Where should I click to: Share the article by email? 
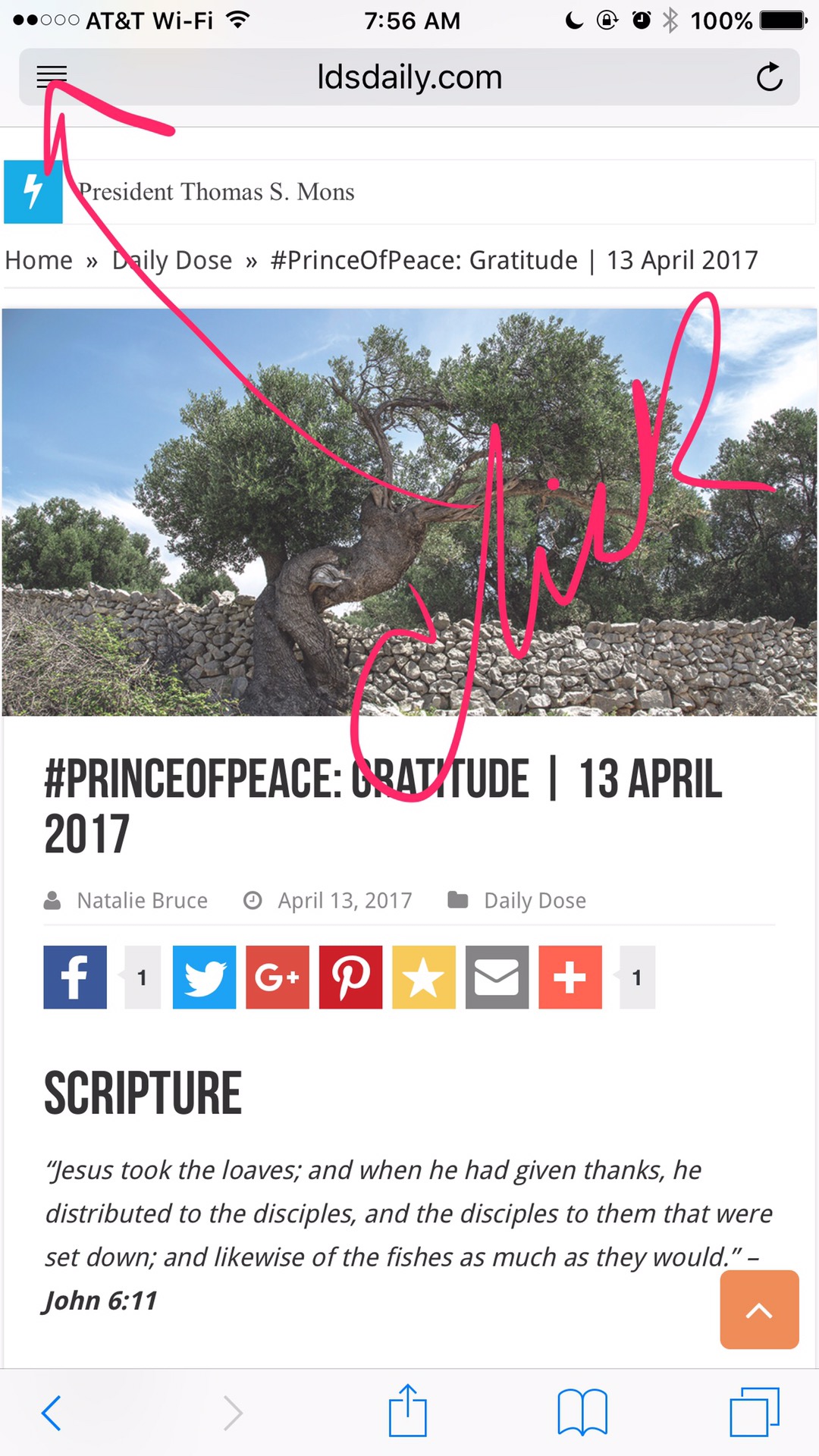coord(497,977)
